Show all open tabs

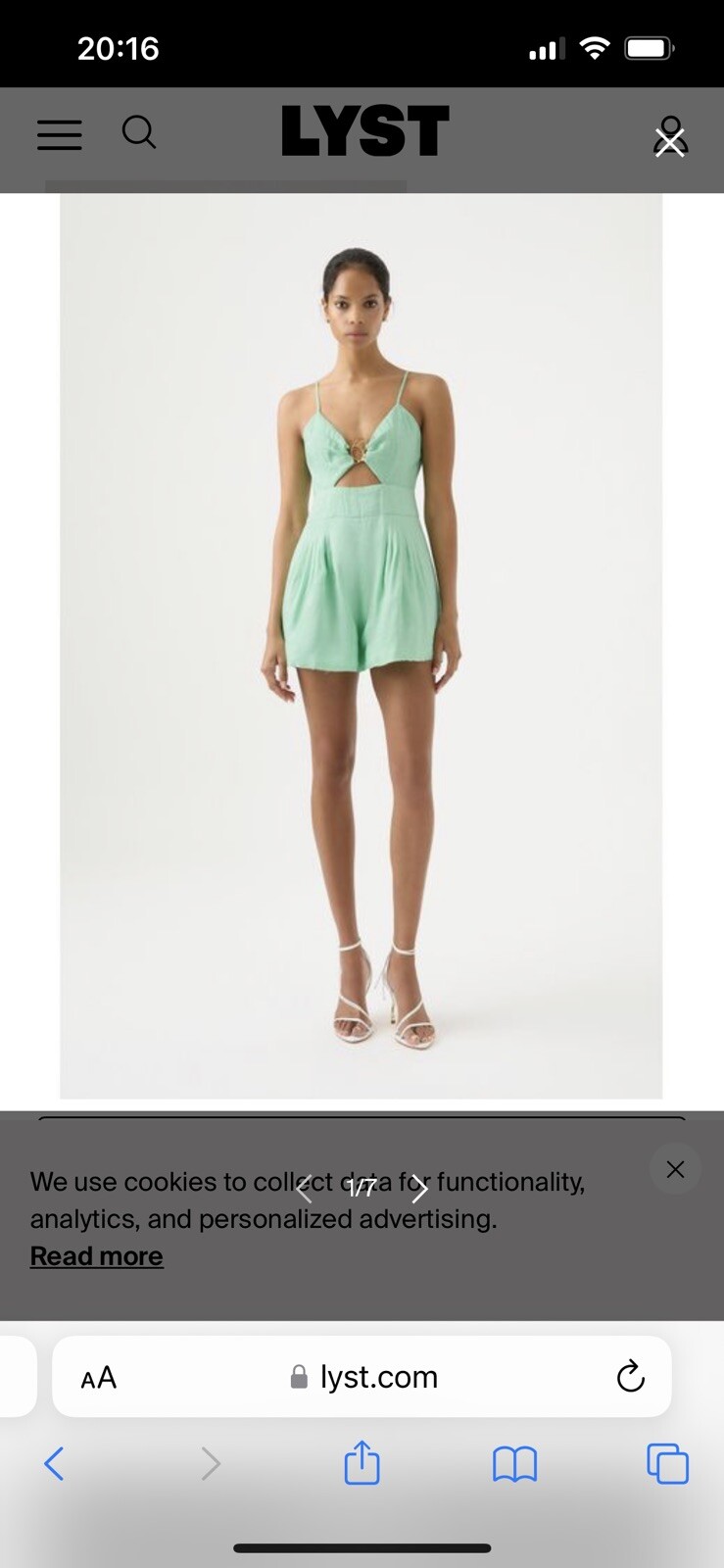click(667, 1464)
